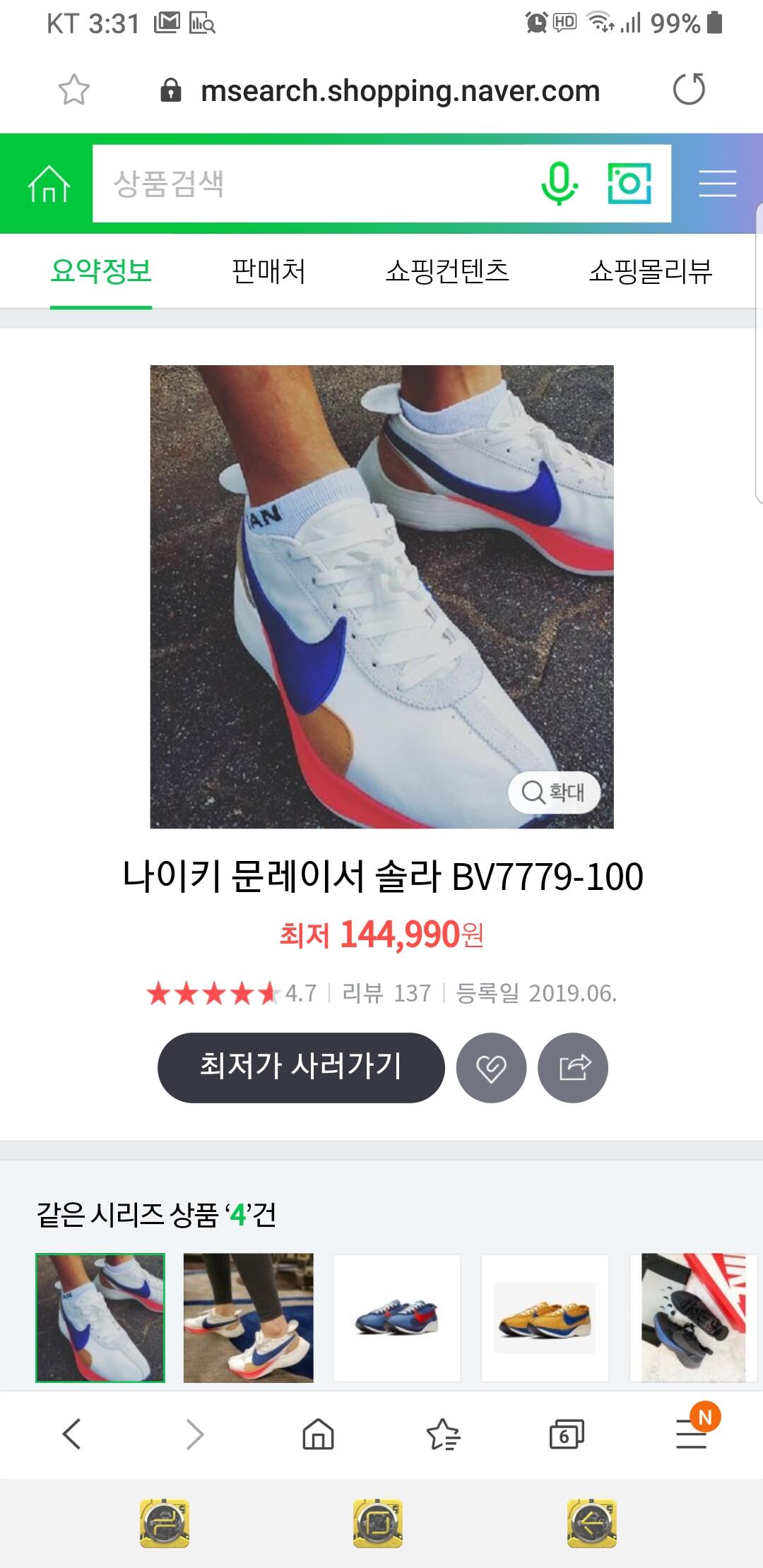Open browser bookmarks list
Image resolution: width=763 pixels, height=1568 pixels.
pyautogui.click(x=443, y=1435)
